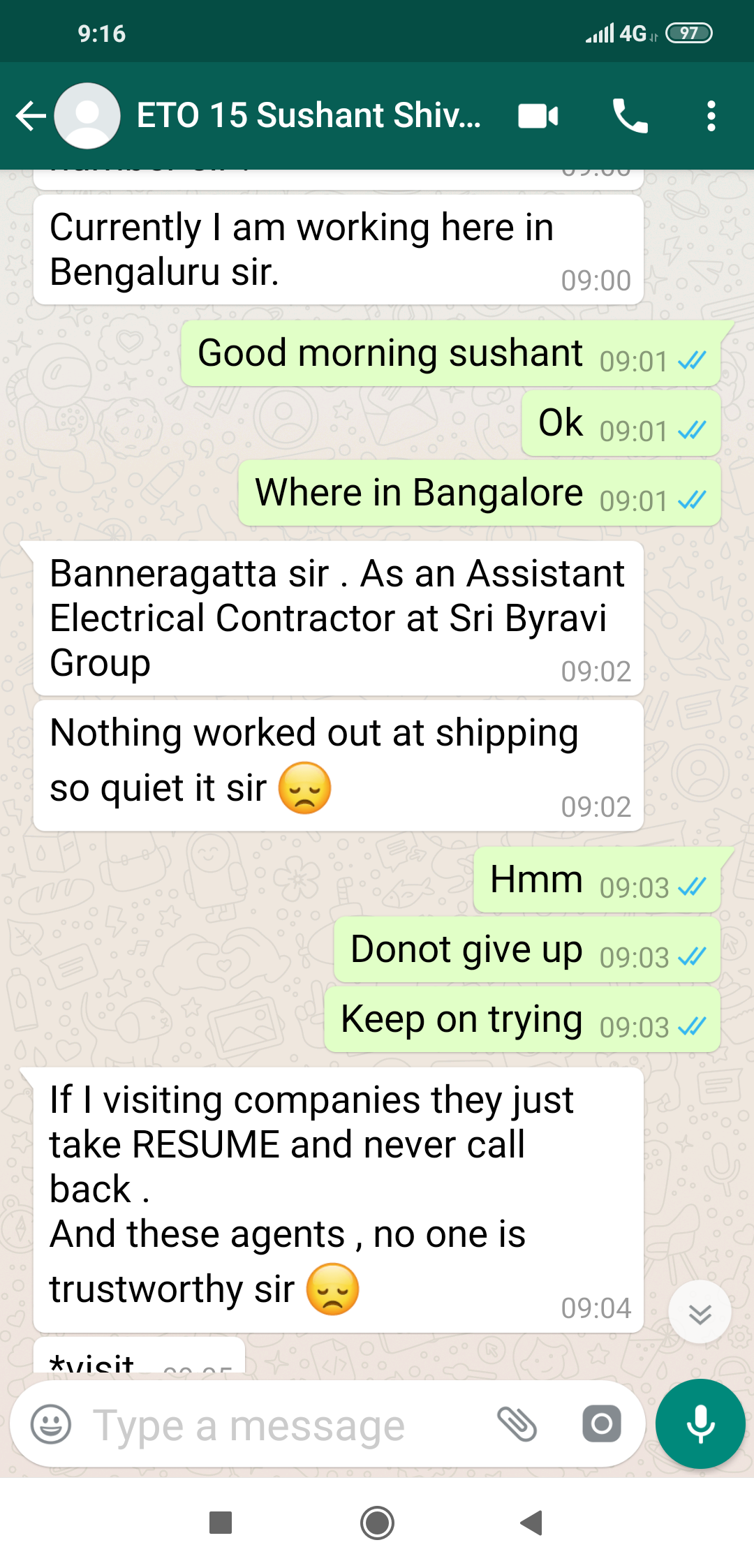Screen dimensions: 754x1568
Task: Go back to the chats list
Action: tap(31, 116)
